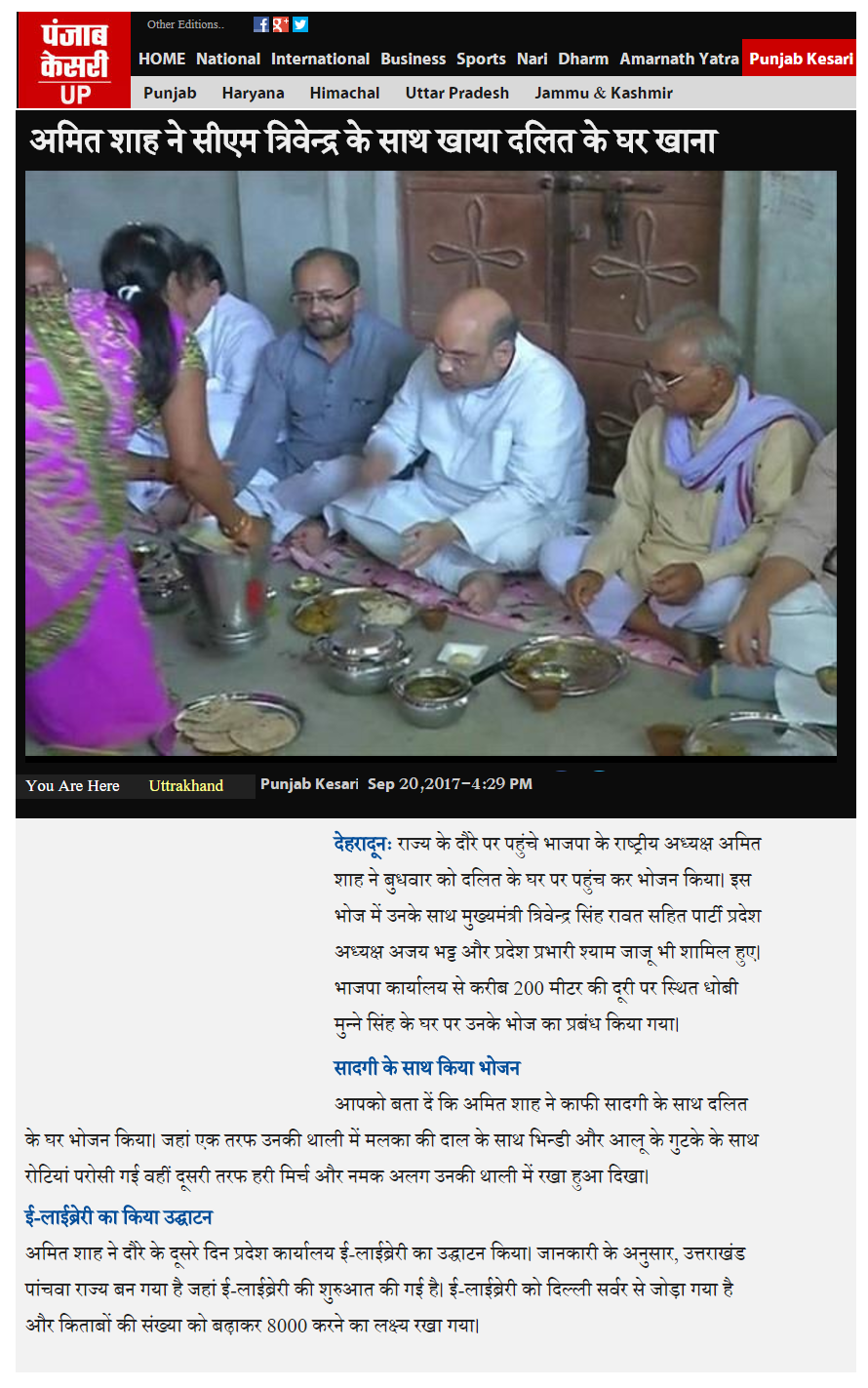Open the Google Plus icon
The image size is (868, 1388).
click(281, 24)
